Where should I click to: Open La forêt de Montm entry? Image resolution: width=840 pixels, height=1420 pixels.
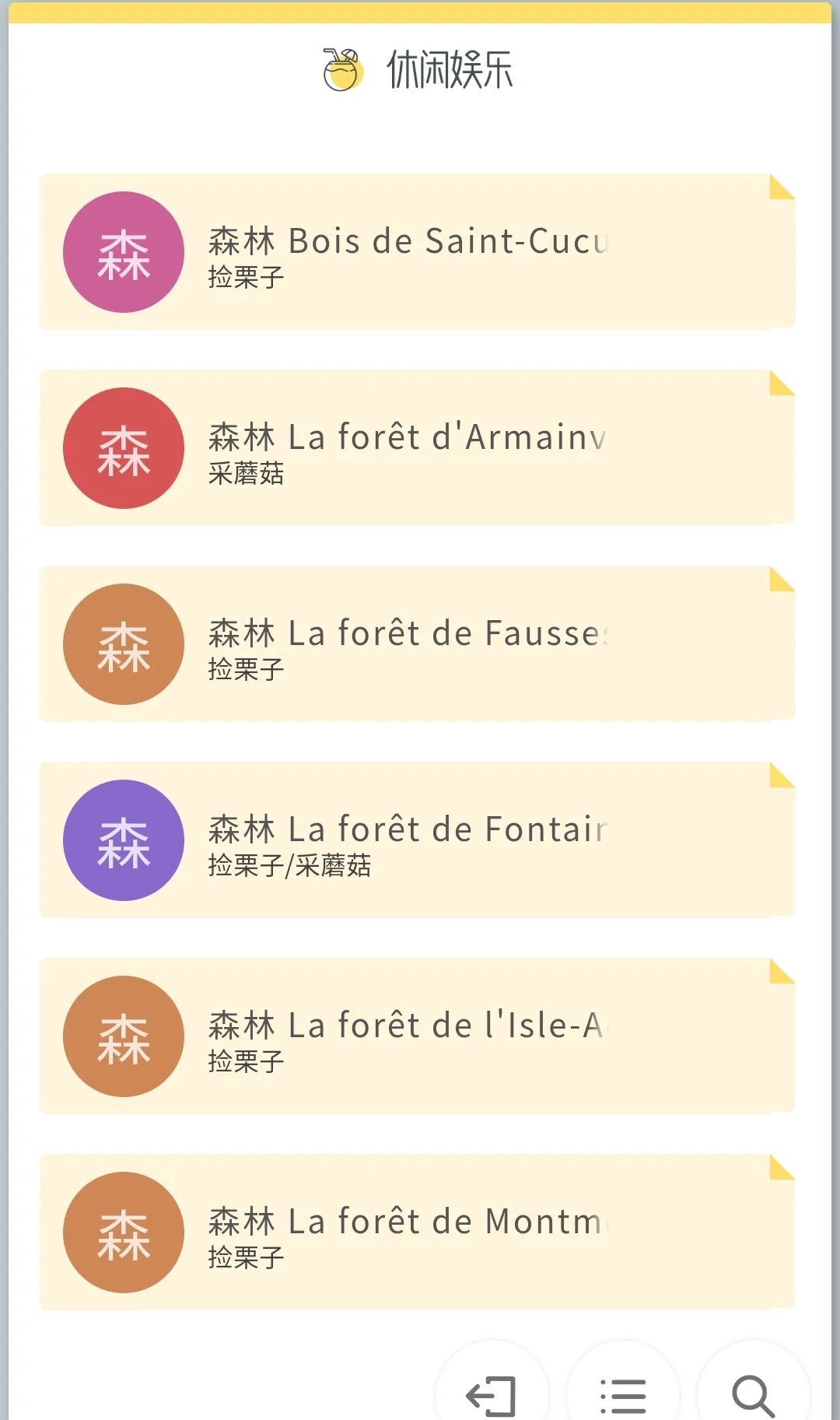(x=416, y=1232)
